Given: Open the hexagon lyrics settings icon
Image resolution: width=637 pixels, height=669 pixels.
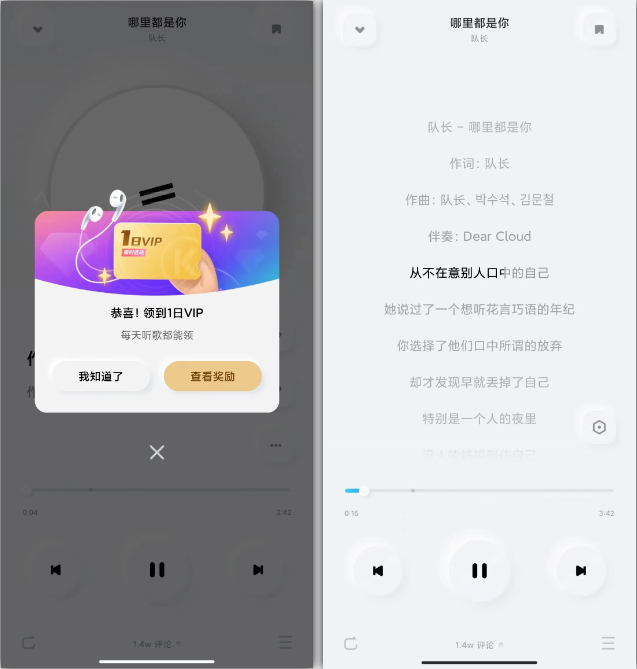Looking at the screenshot, I should point(599,427).
